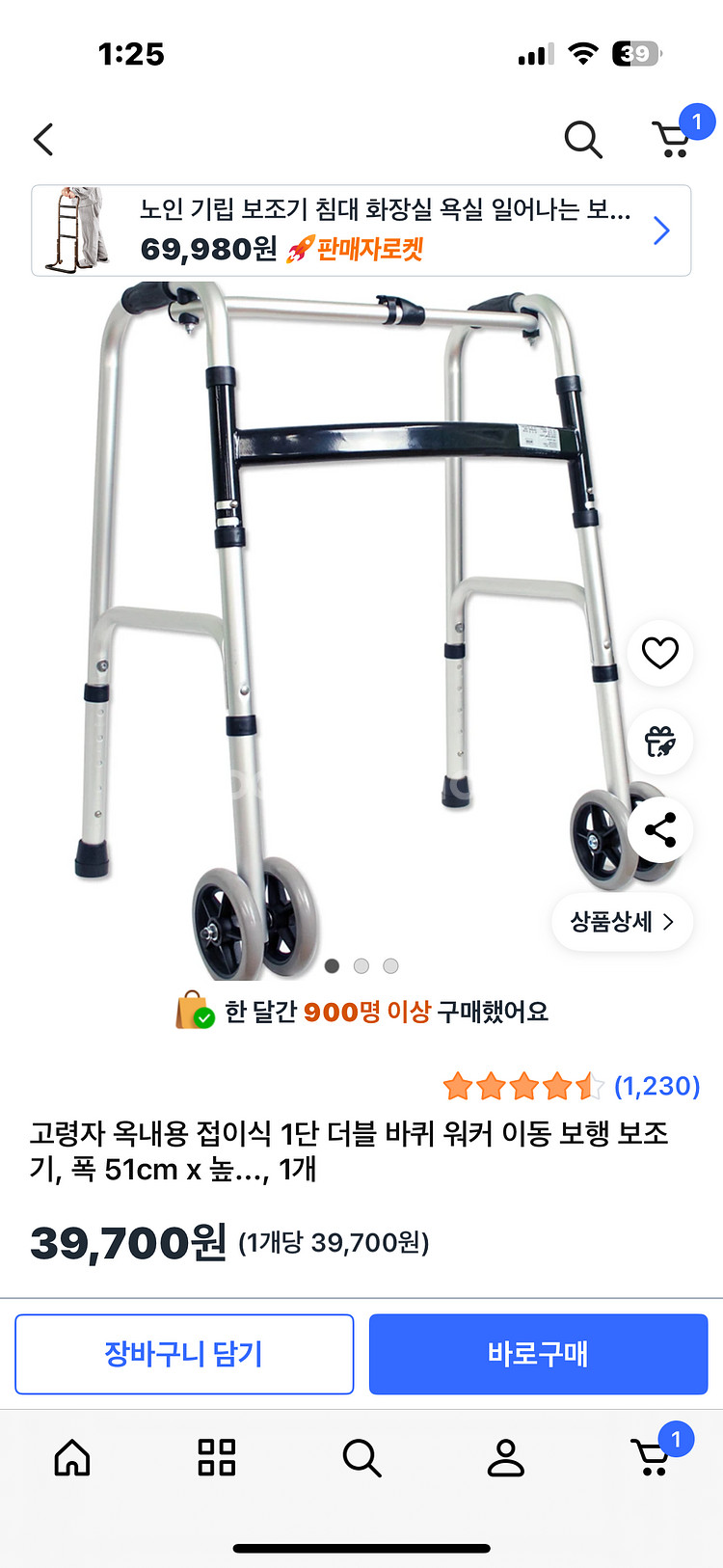This screenshot has height=1568, width=723.
Task: Open the category grid tab
Action: (x=216, y=1458)
